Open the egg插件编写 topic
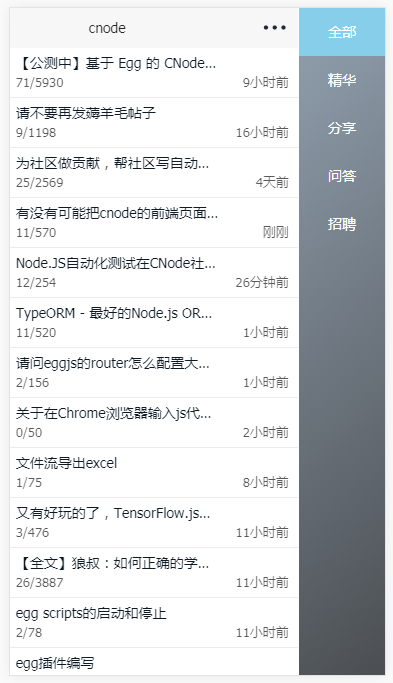The image size is (393, 683). click(x=154, y=662)
